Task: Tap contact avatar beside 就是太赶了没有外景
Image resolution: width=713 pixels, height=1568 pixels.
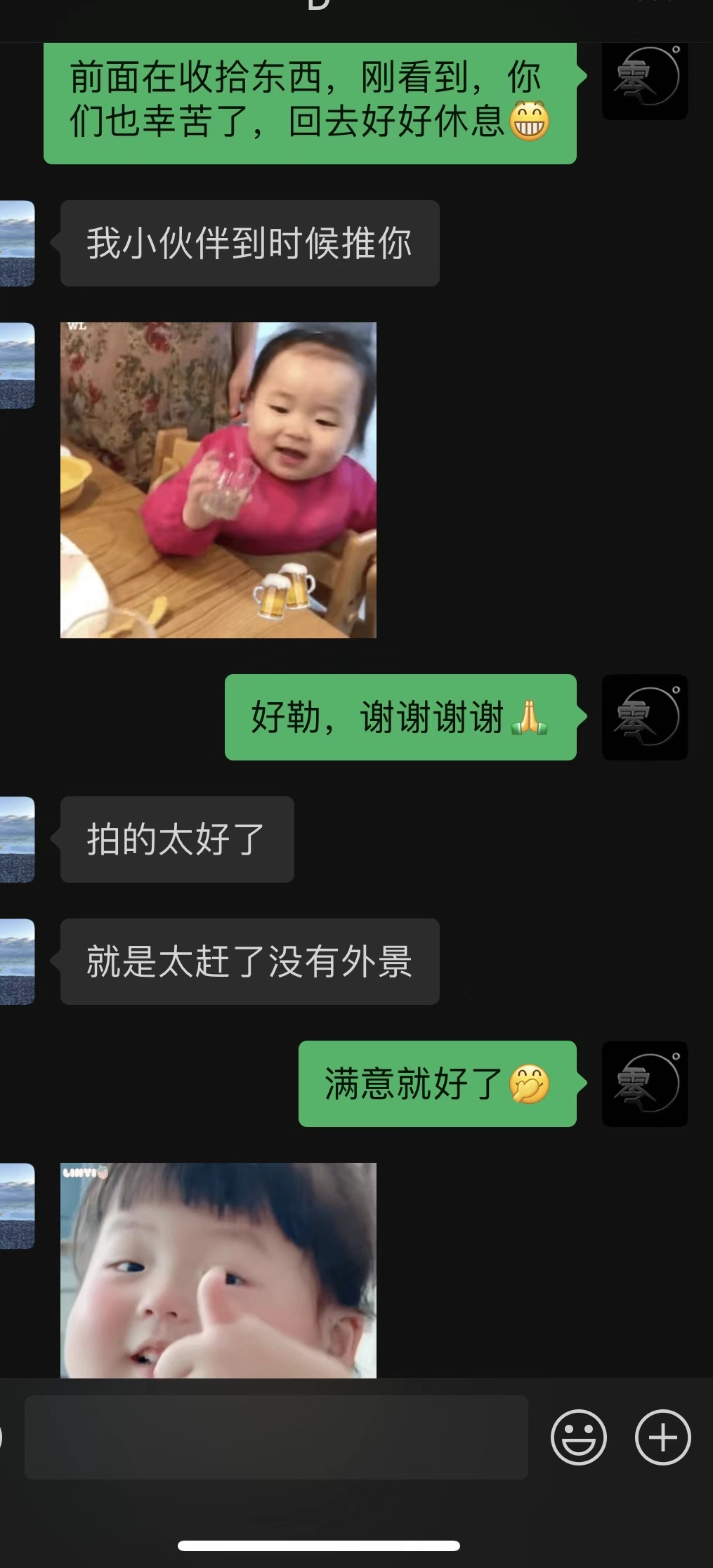Action: pos(17,961)
